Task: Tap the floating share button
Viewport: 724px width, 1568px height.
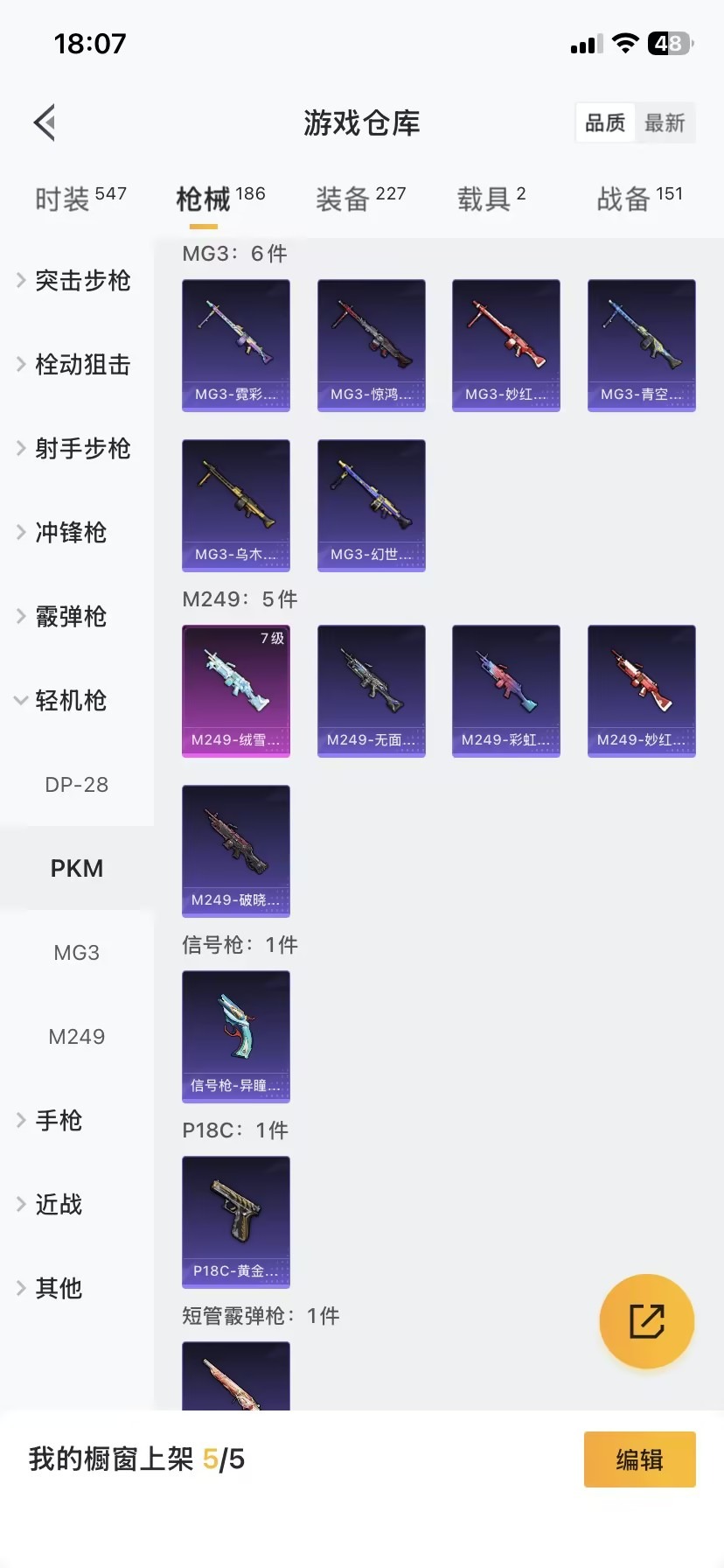Action: point(647,1320)
